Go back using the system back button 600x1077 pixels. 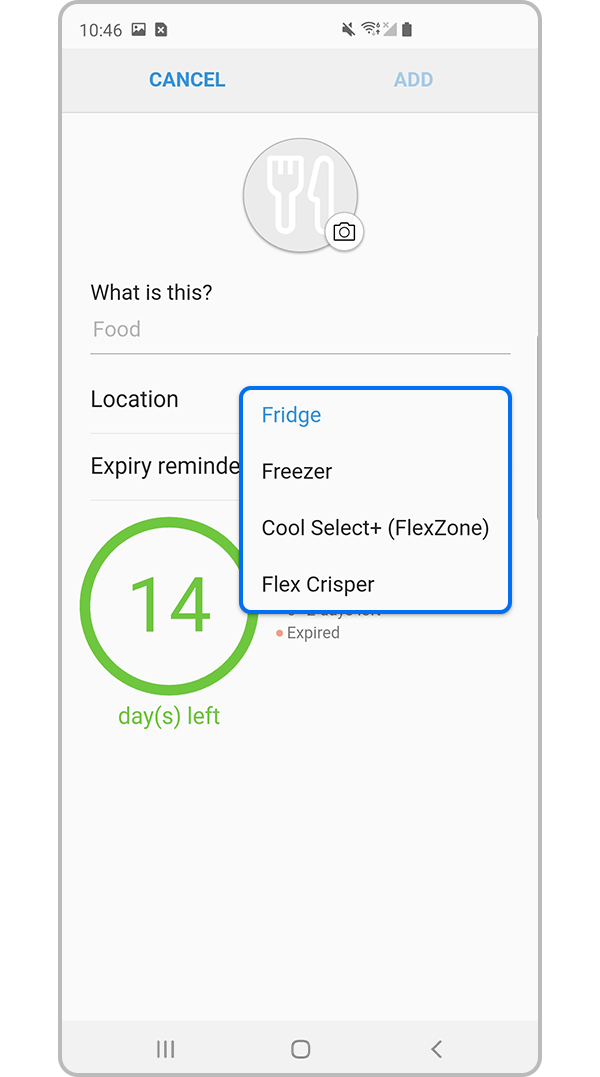click(436, 1049)
